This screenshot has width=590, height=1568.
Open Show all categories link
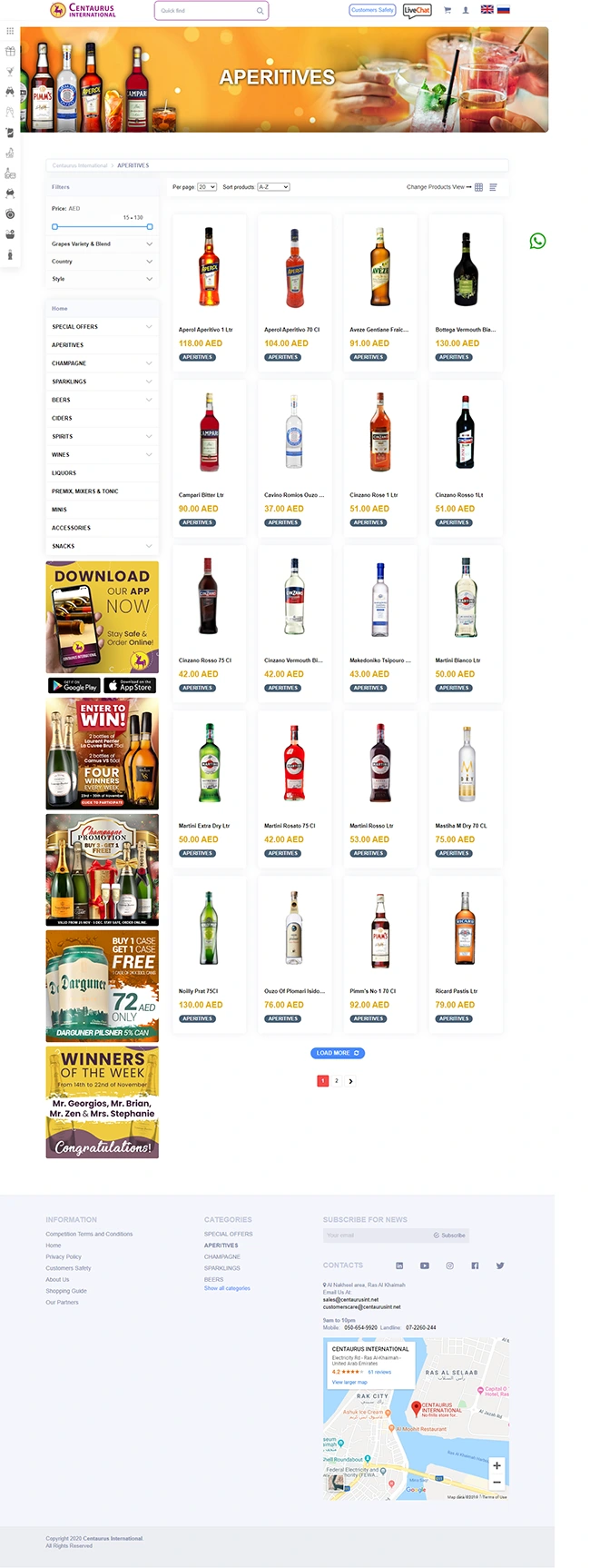(x=227, y=1288)
